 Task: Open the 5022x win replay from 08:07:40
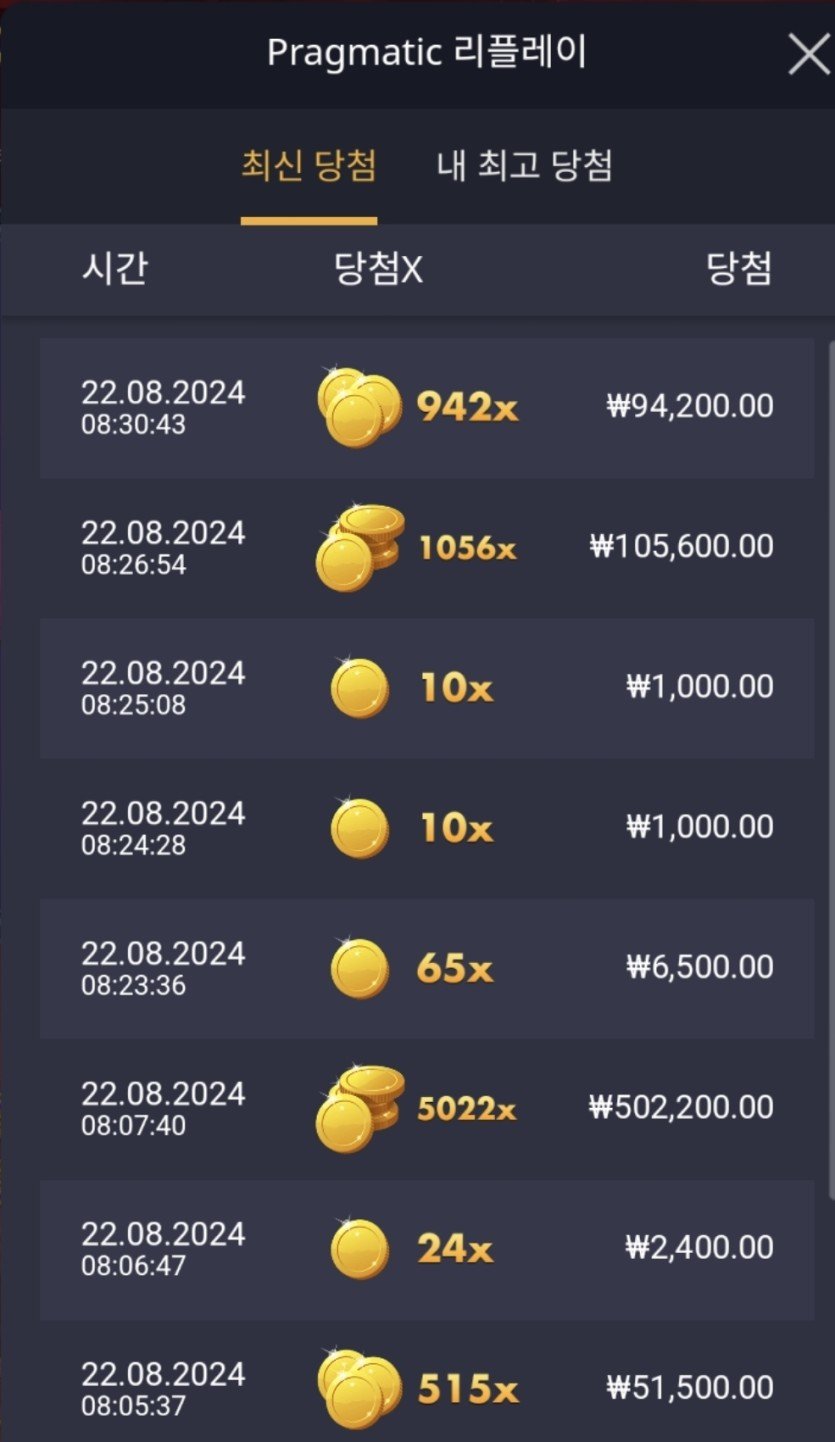pyautogui.click(x=427, y=1108)
